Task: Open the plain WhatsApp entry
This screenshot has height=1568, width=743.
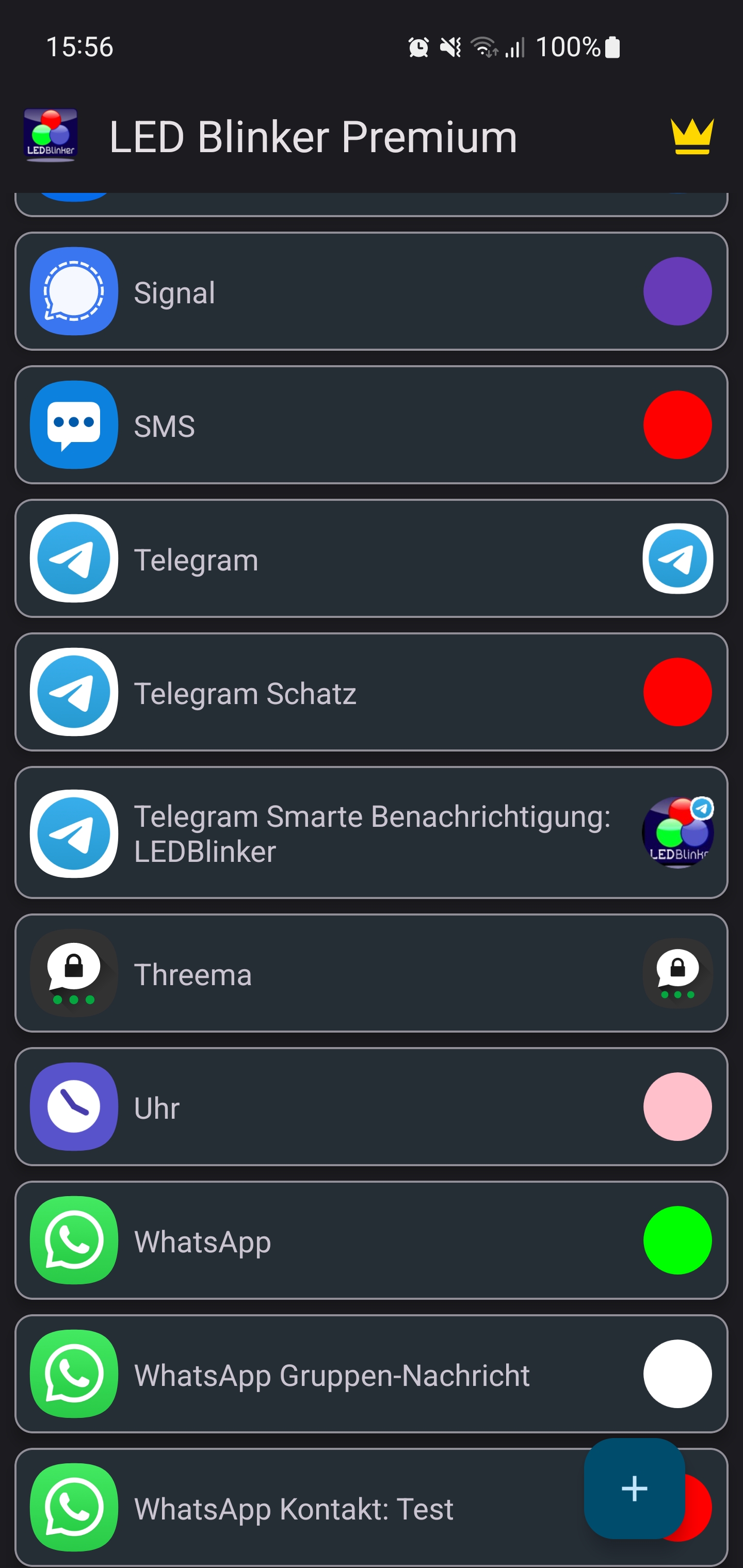Action: coord(372,1240)
